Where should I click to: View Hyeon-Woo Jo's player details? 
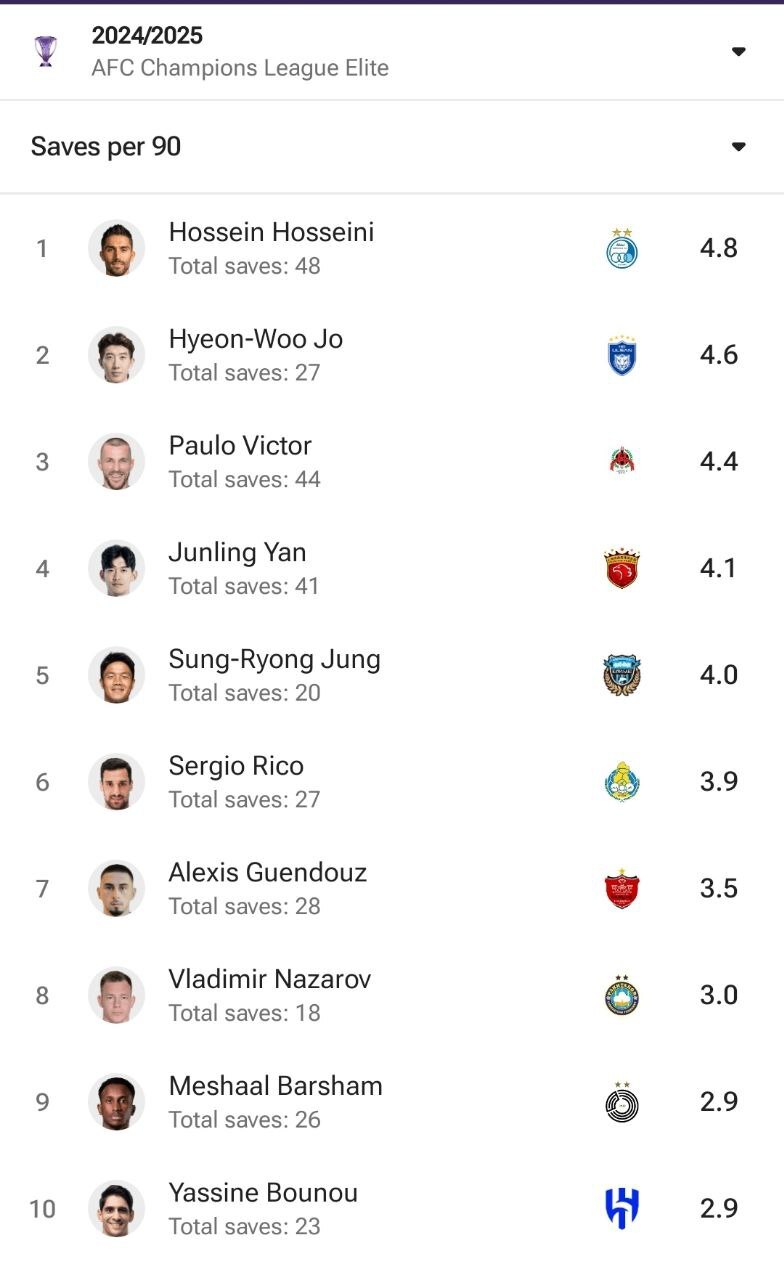255,340
